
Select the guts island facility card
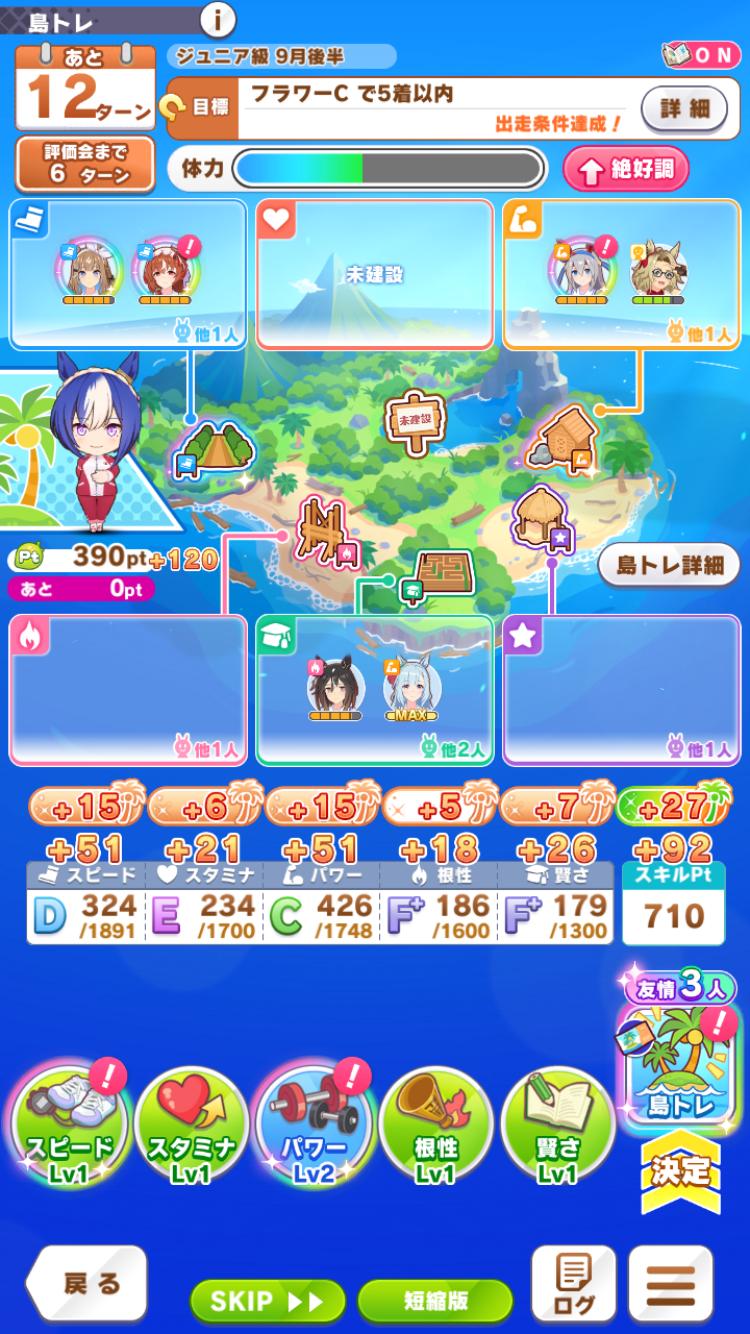(128, 690)
